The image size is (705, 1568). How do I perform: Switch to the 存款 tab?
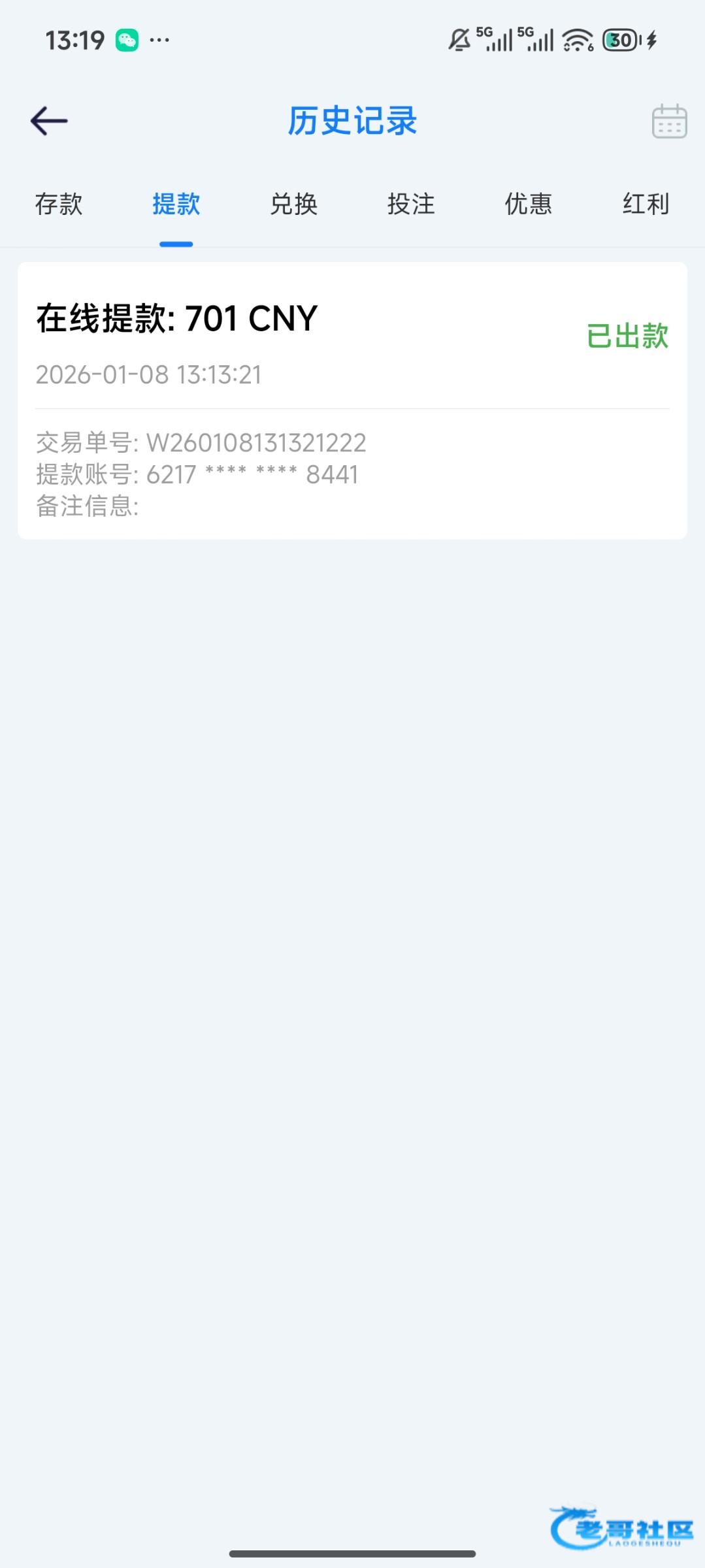point(59,204)
